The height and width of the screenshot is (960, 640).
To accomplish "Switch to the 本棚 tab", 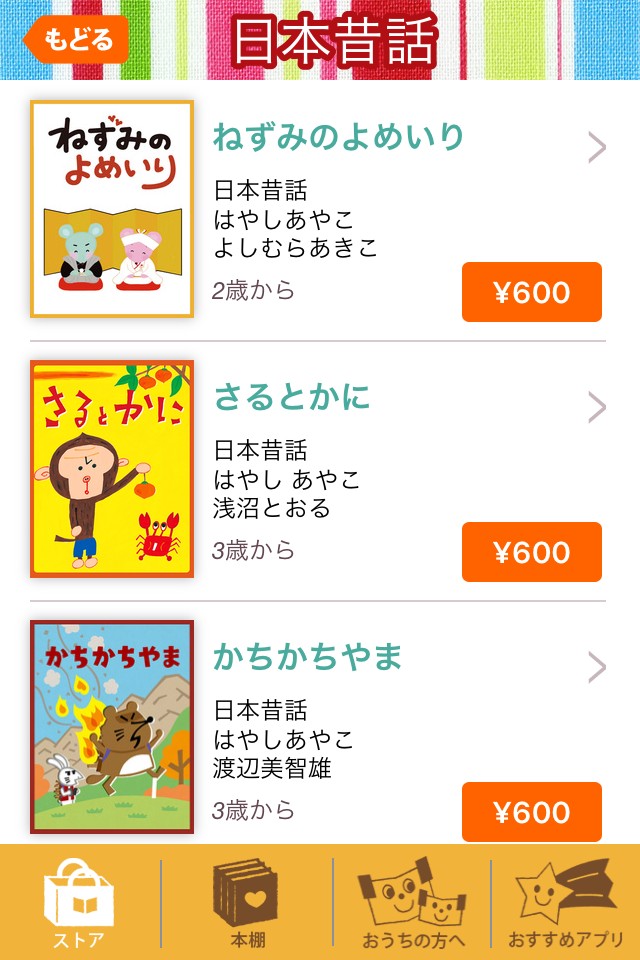I will coord(246,903).
